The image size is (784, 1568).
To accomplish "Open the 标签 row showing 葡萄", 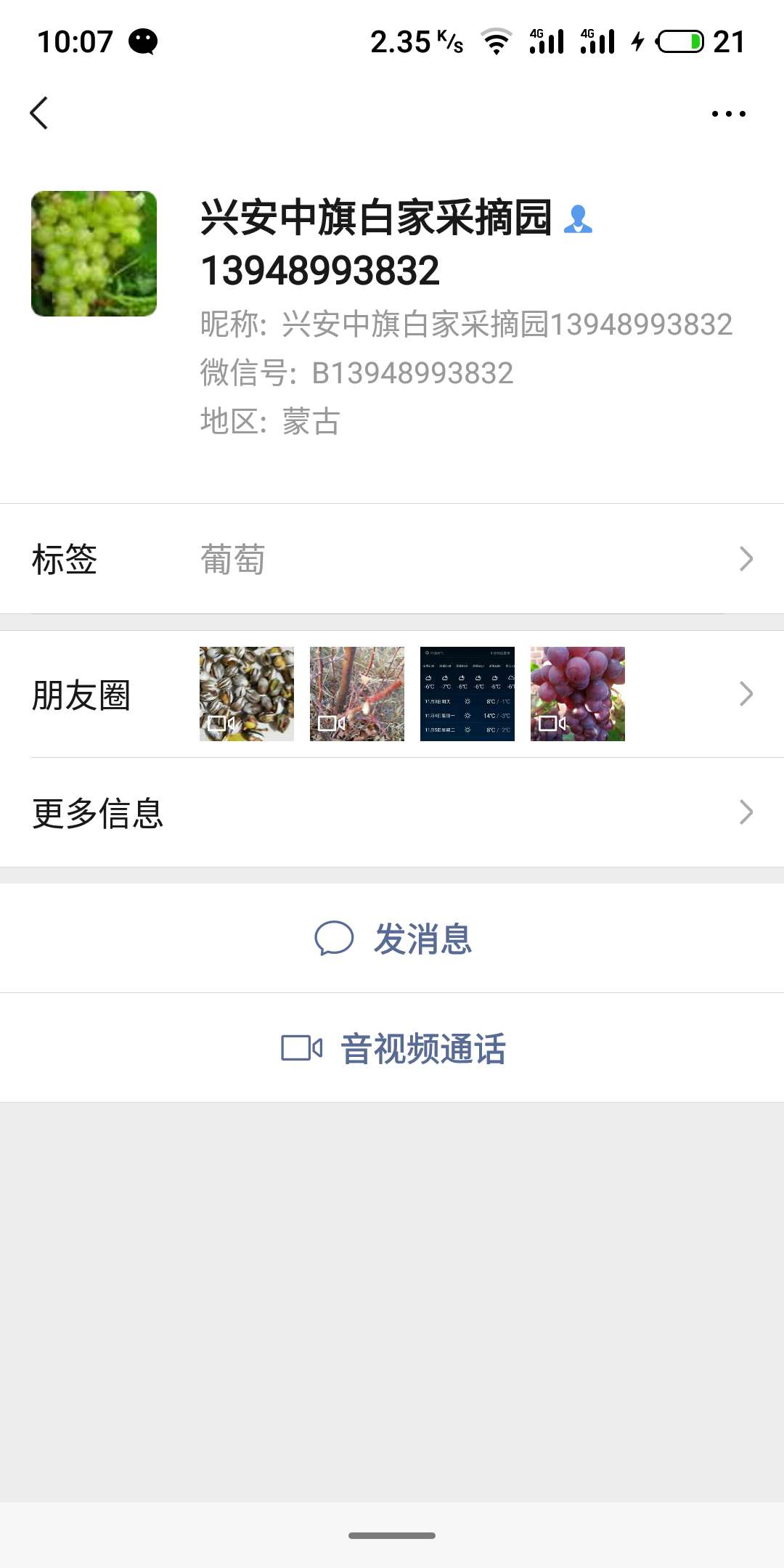I will coord(392,559).
